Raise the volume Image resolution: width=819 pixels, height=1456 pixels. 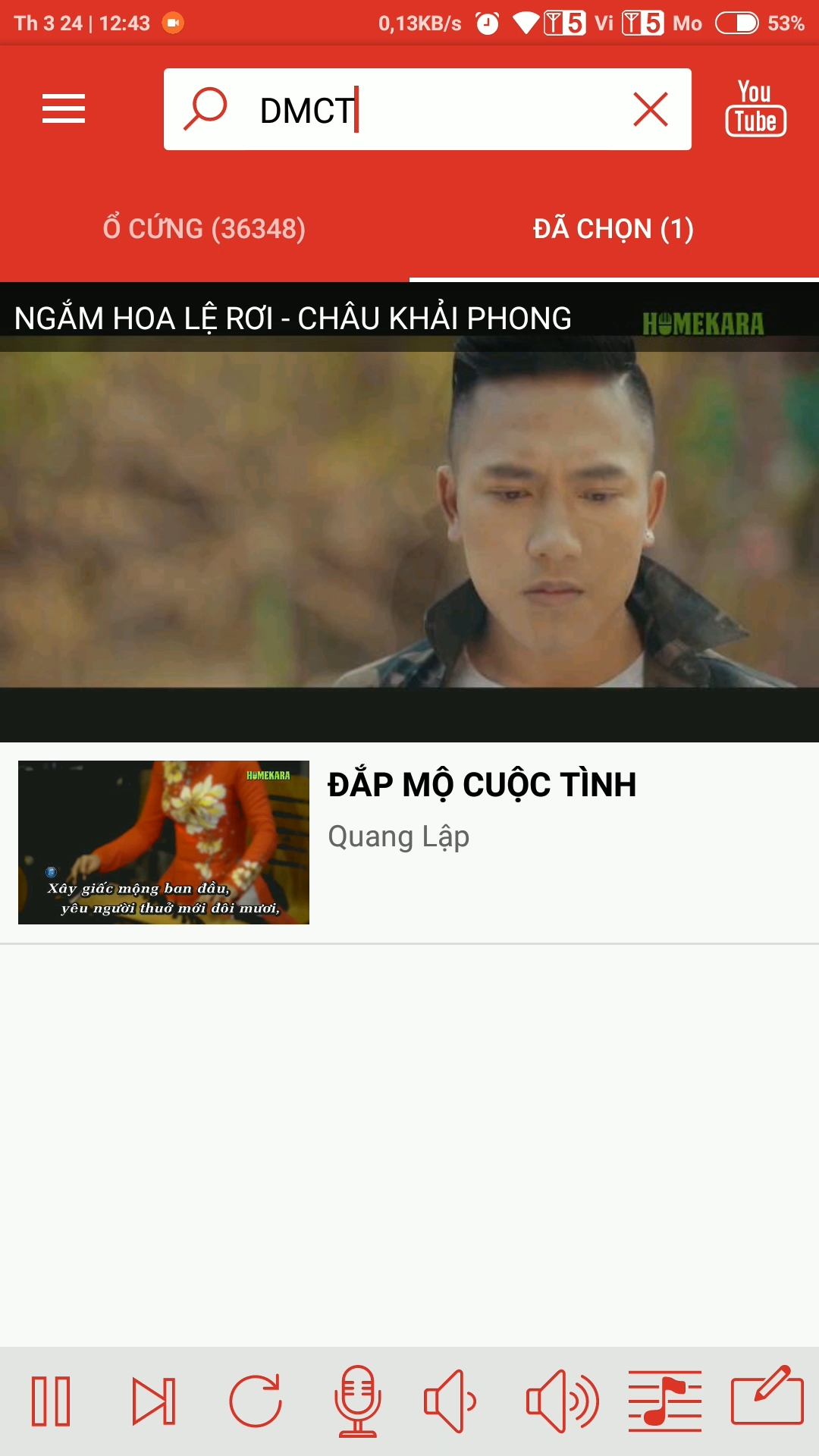coord(562,1401)
